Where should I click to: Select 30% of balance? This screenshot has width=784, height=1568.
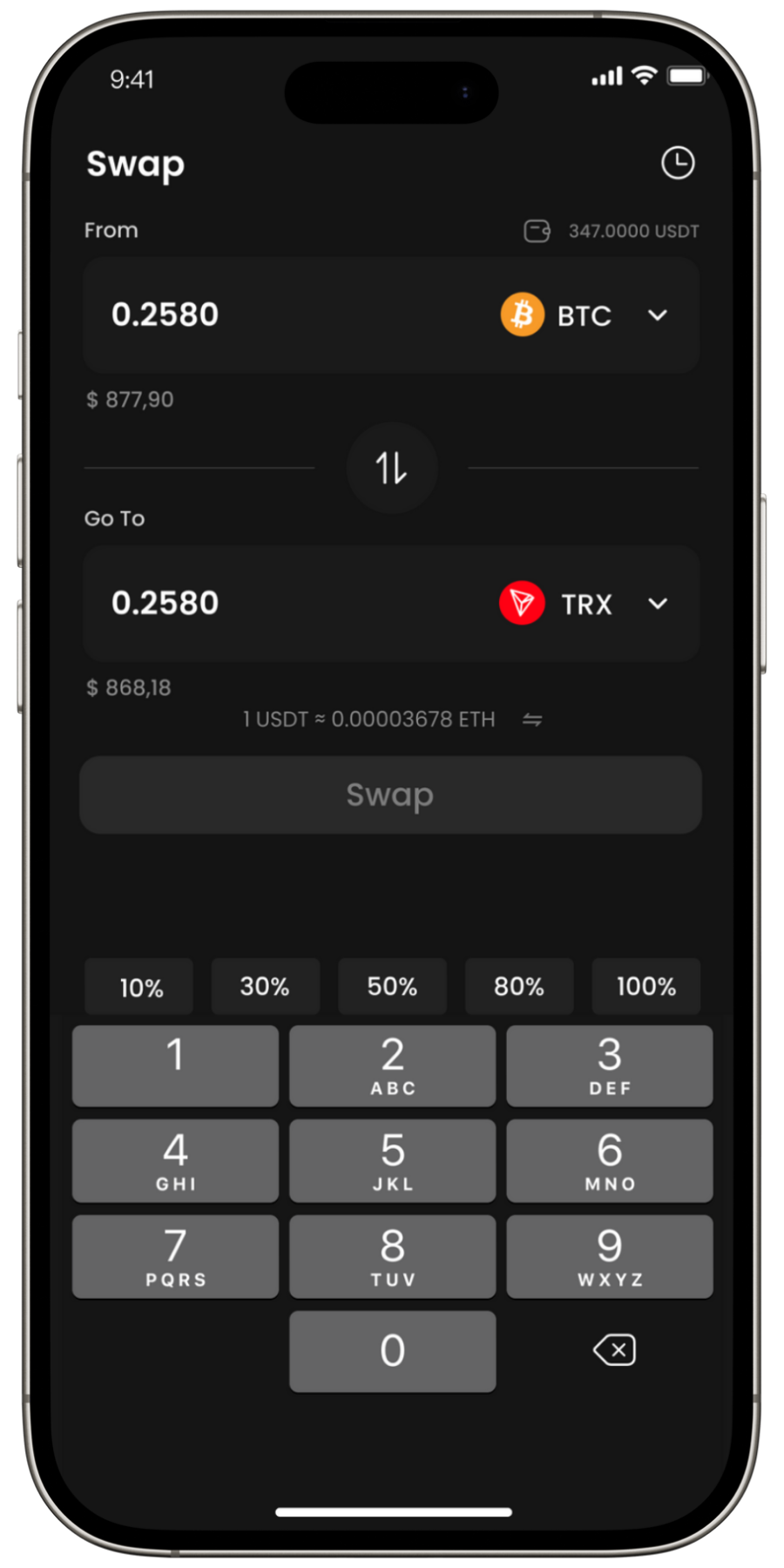tap(265, 987)
